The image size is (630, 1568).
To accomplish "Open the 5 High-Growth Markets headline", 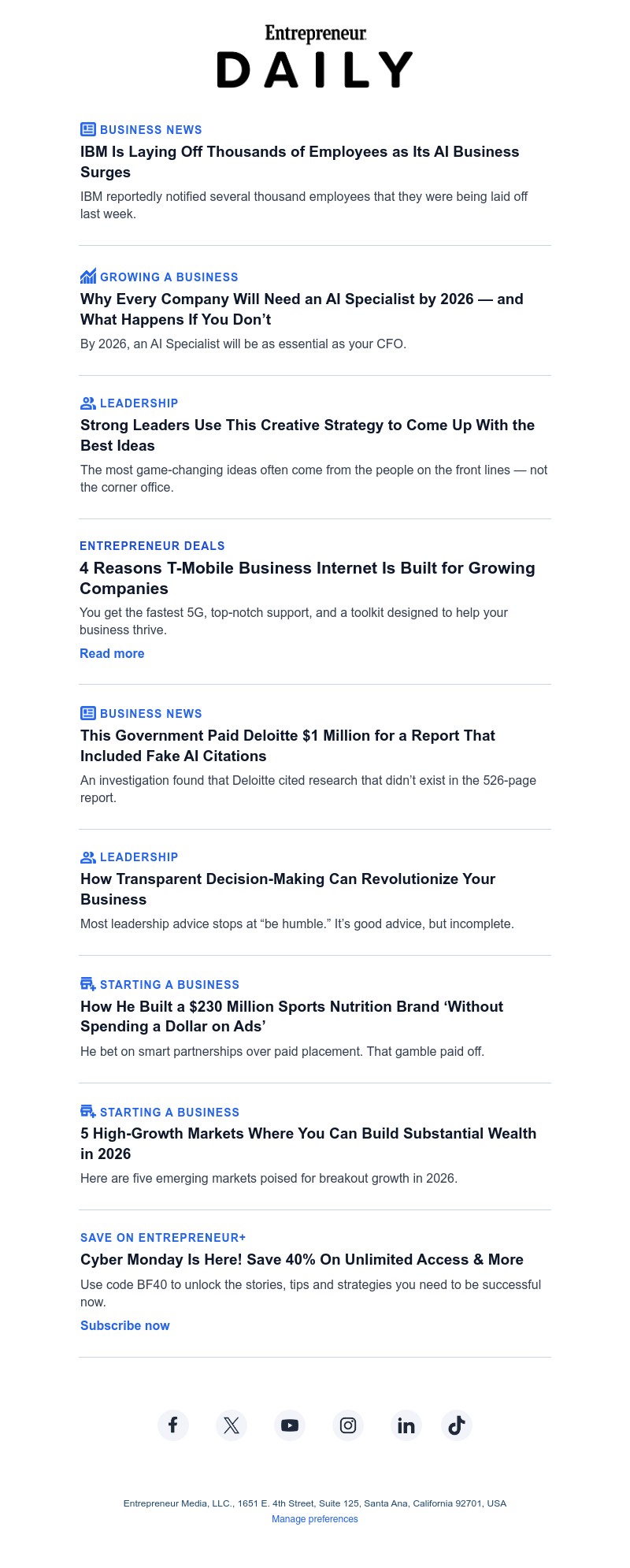I will (308, 1143).
